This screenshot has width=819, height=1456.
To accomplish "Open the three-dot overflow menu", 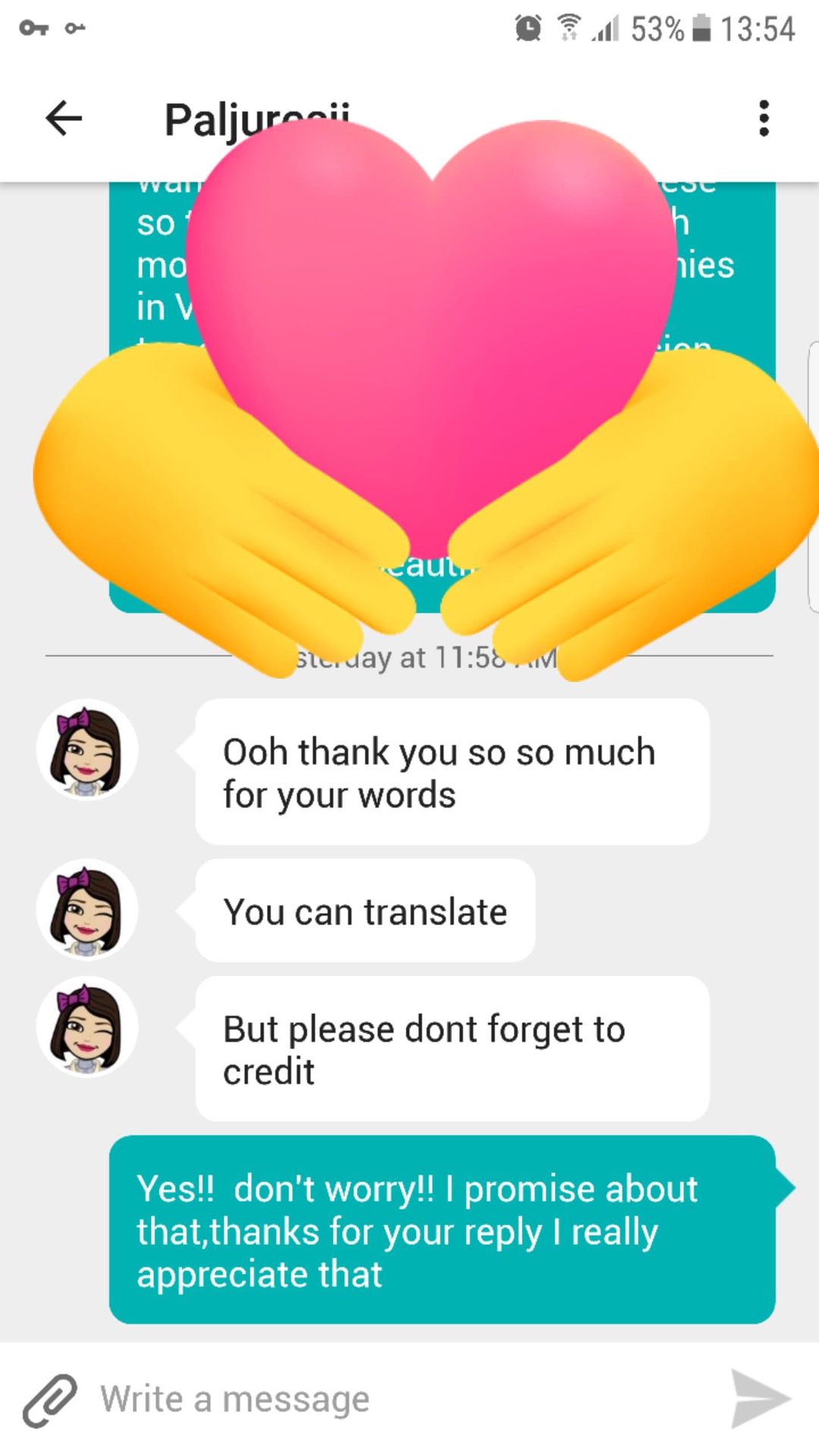I will 764,118.
